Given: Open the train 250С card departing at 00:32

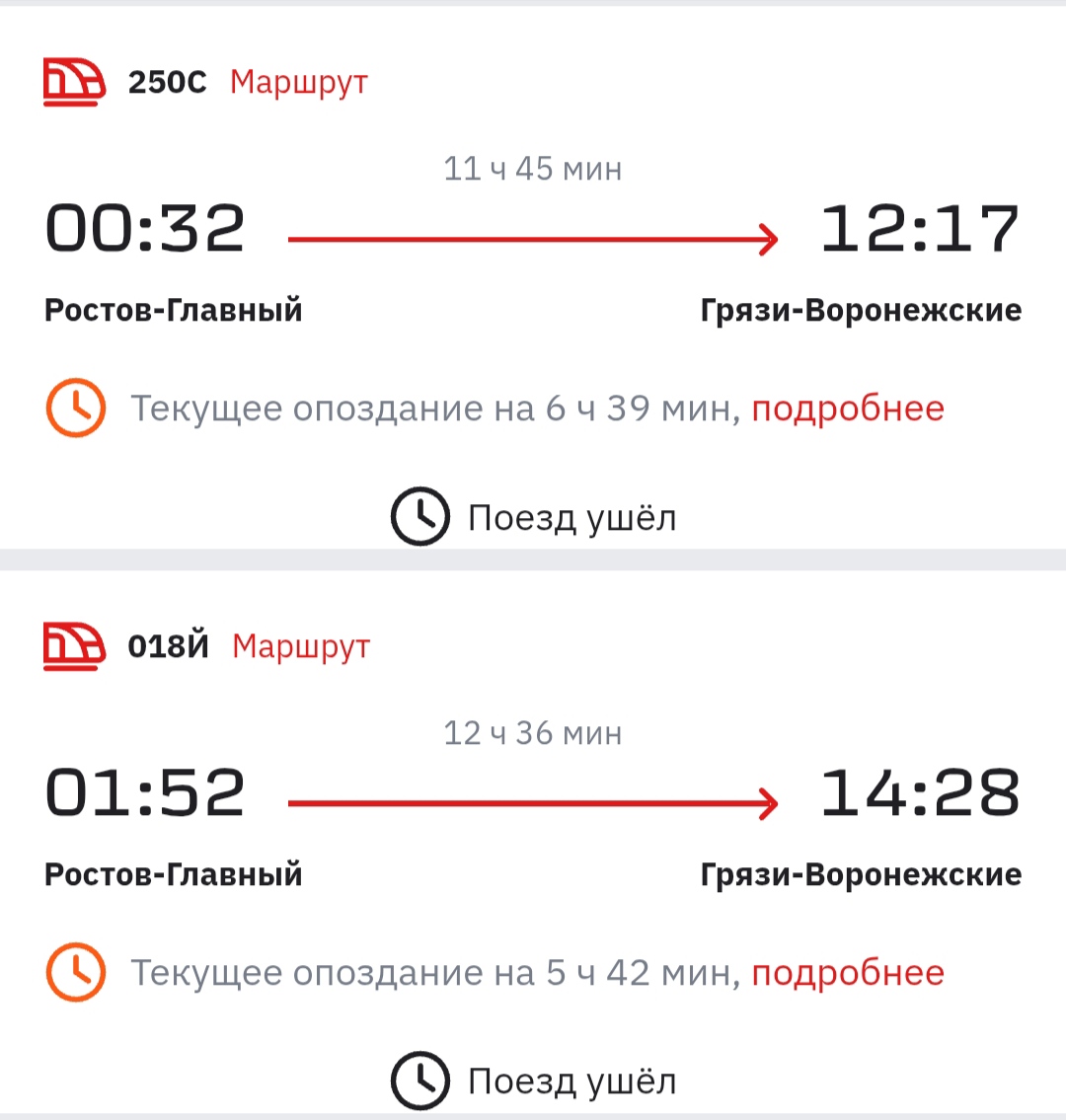Looking at the screenshot, I should (x=533, y=237).
